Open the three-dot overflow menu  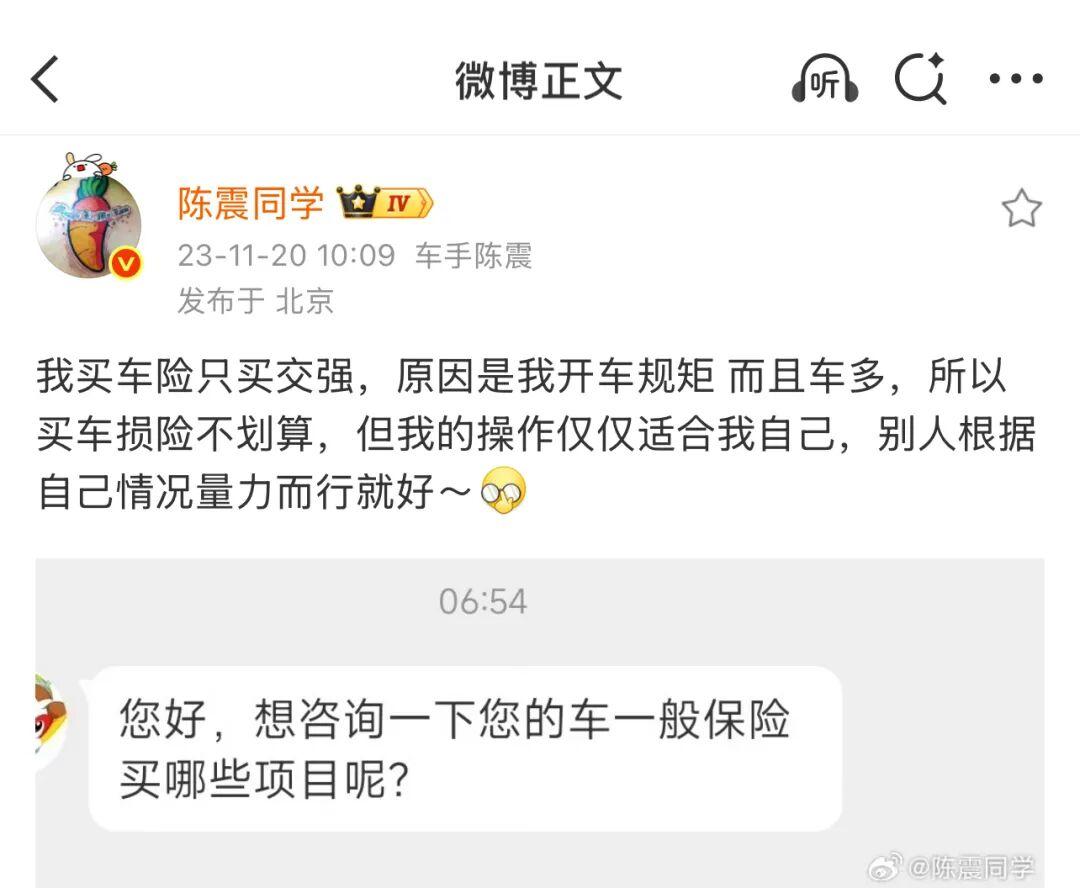coord(1015,79)
